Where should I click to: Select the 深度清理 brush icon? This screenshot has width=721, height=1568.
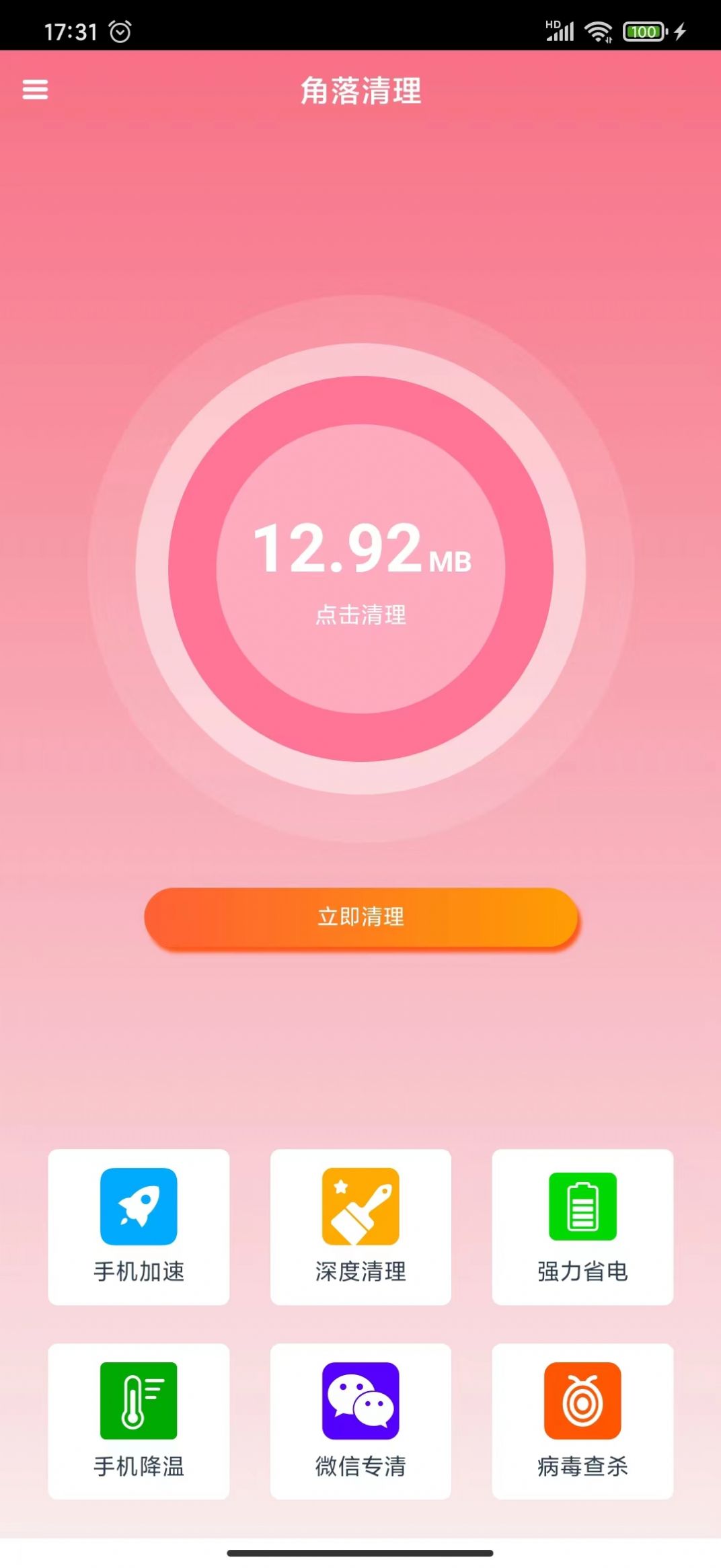360,1207
